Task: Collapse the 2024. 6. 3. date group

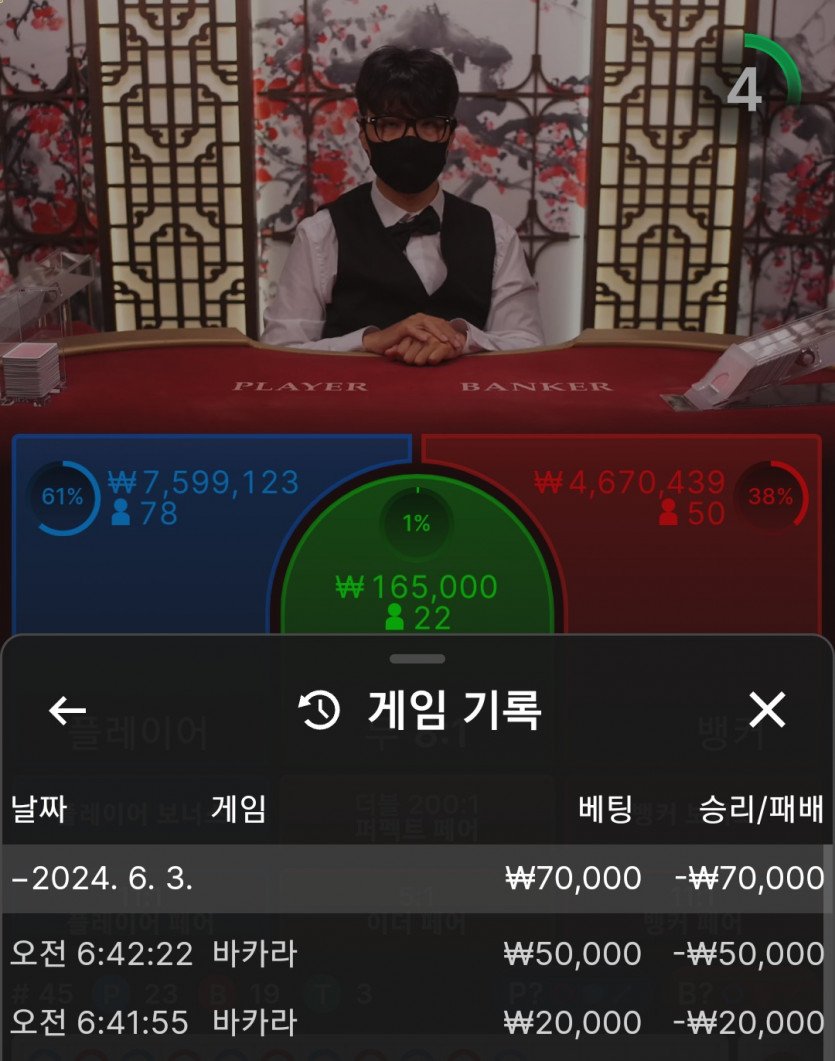Action: point(102,878)
